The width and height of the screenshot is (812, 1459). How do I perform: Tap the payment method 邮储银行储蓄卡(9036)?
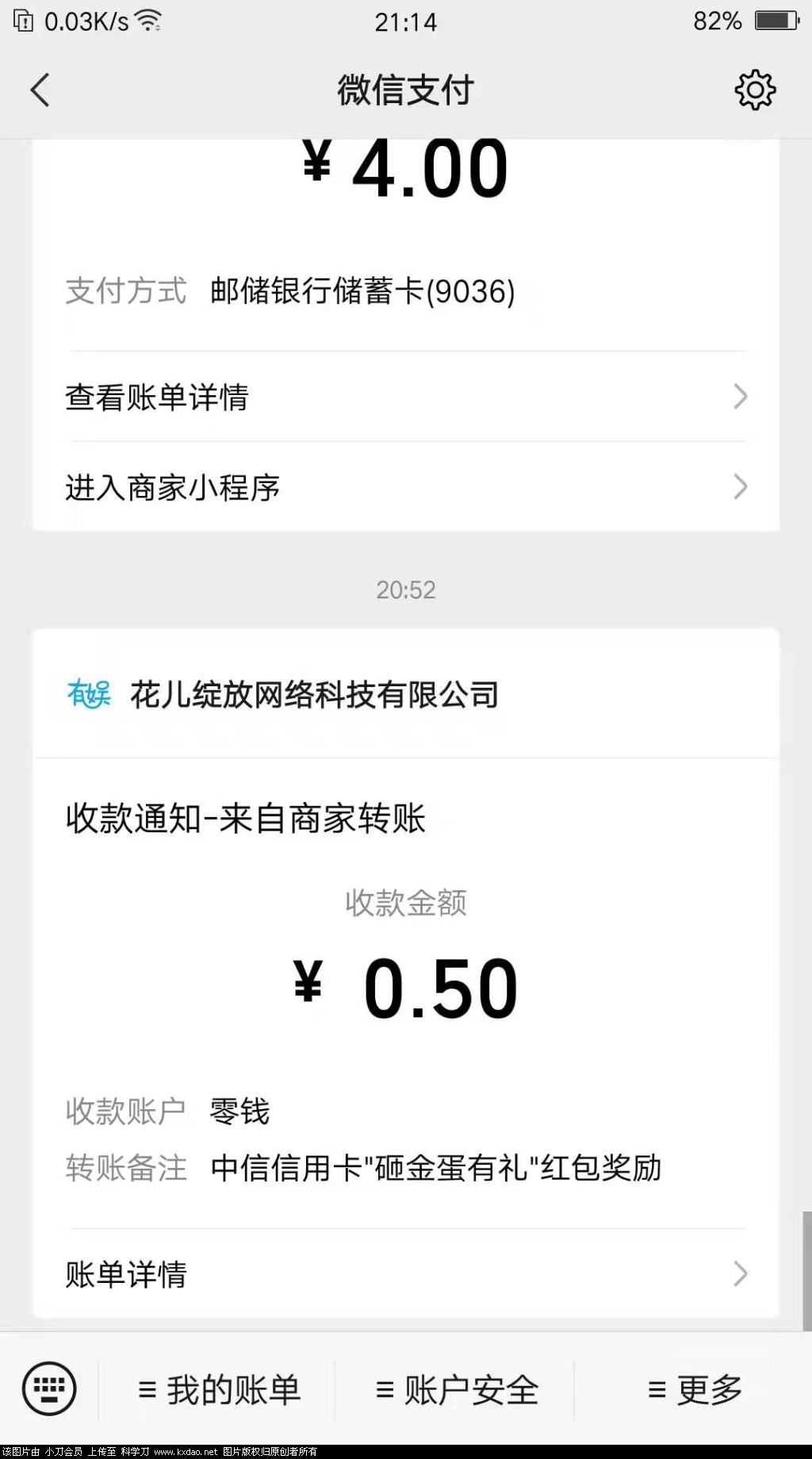(x=362, y=292)
